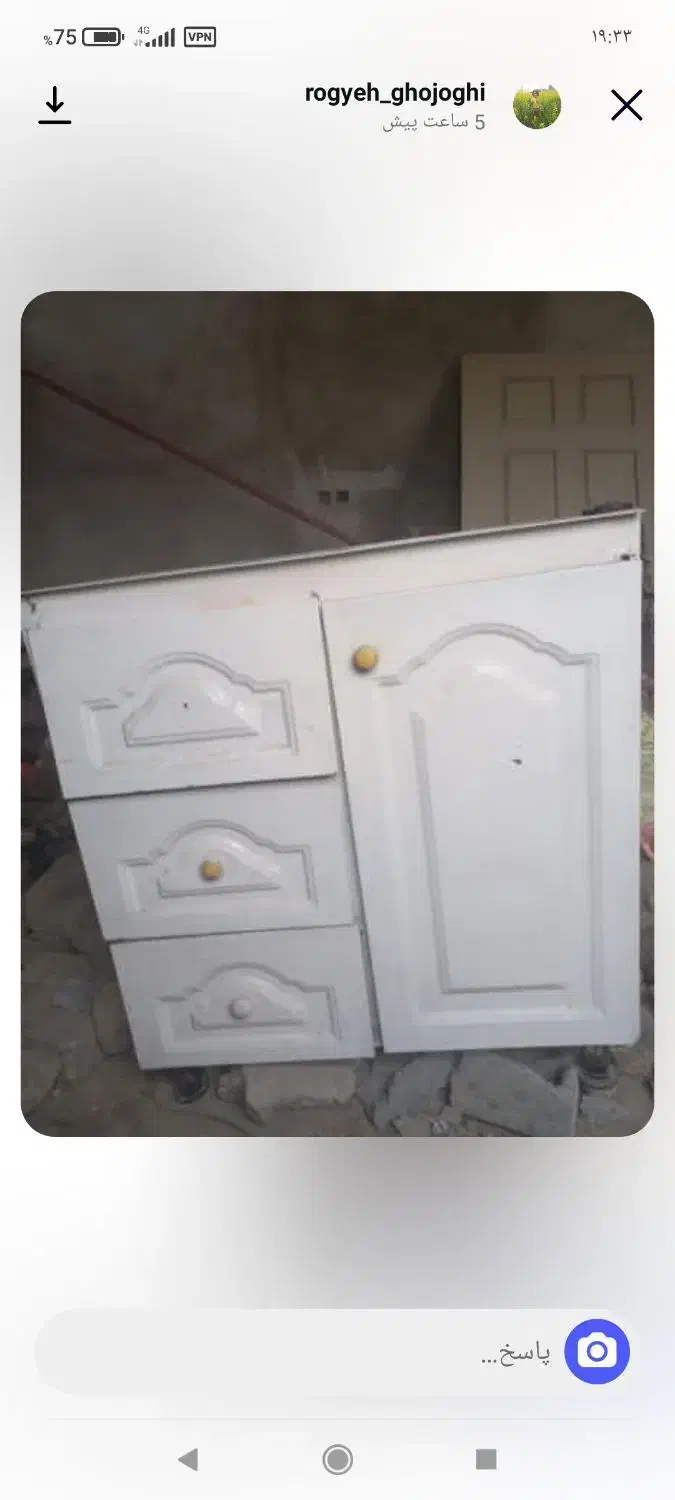Go back with the system back button

[x=188, y=1459]
